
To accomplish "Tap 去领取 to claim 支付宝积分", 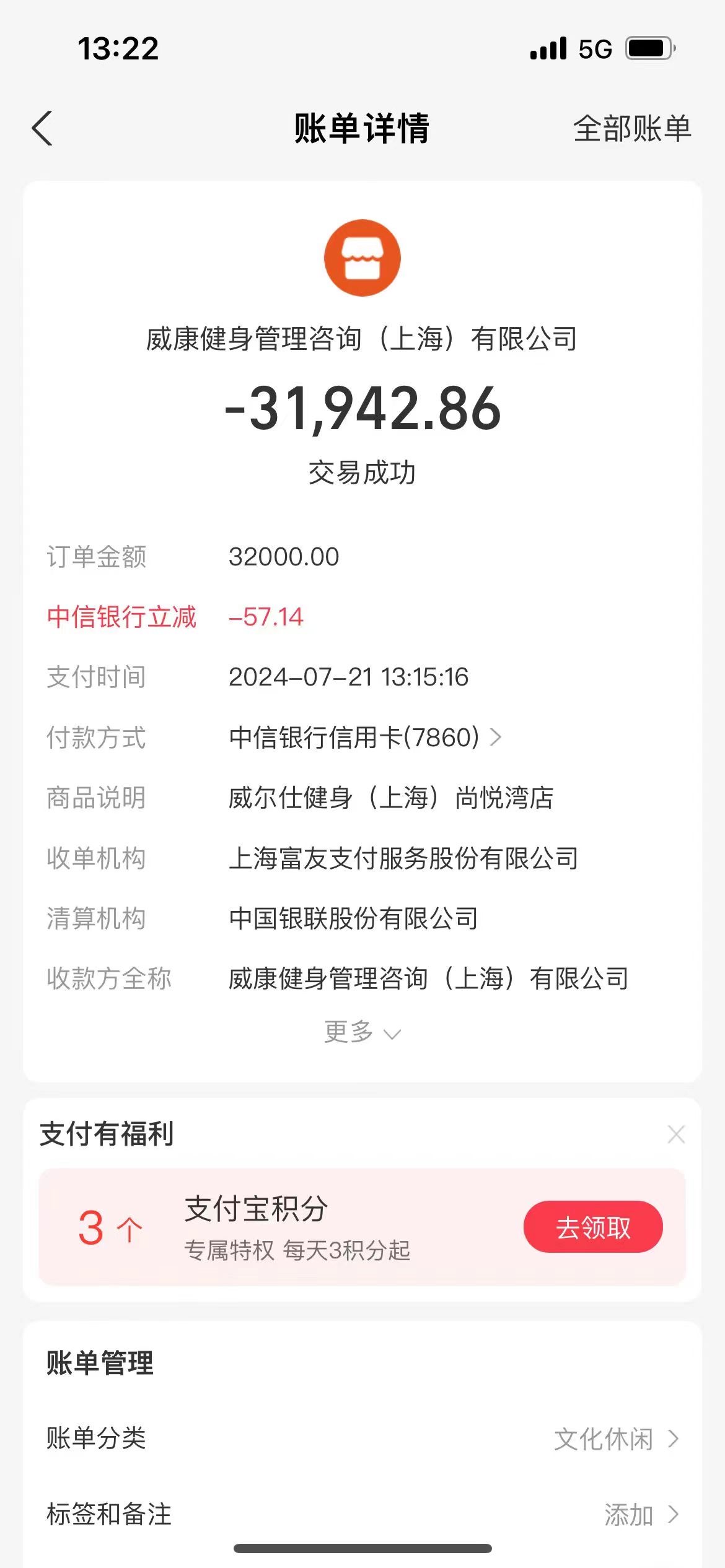I will click(593, 1226).
